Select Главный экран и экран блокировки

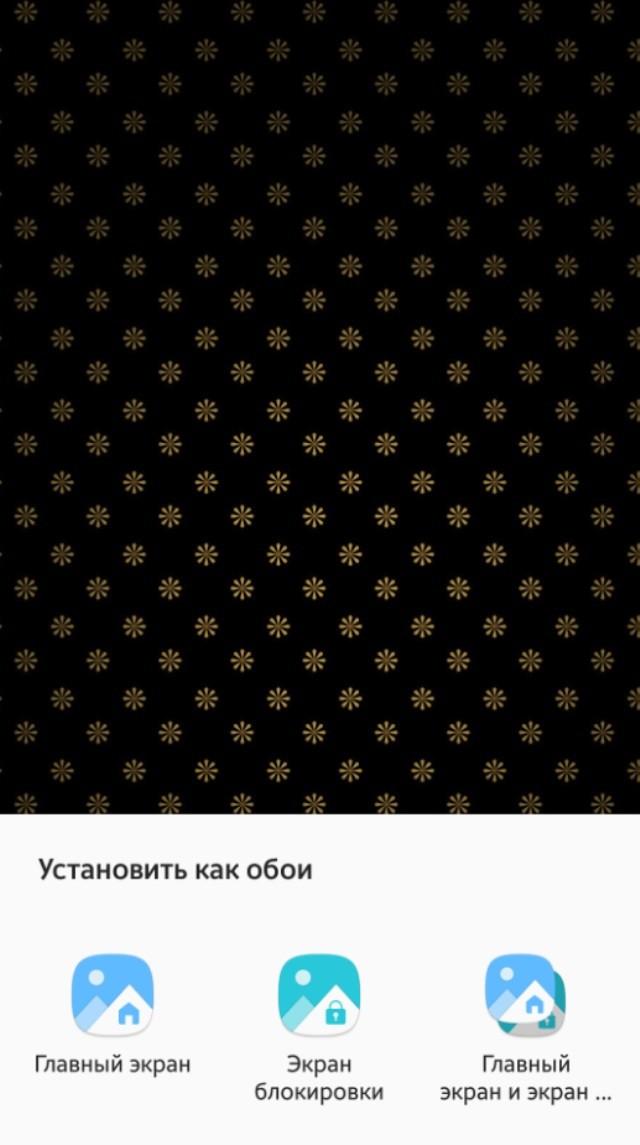pos(526,1027)
